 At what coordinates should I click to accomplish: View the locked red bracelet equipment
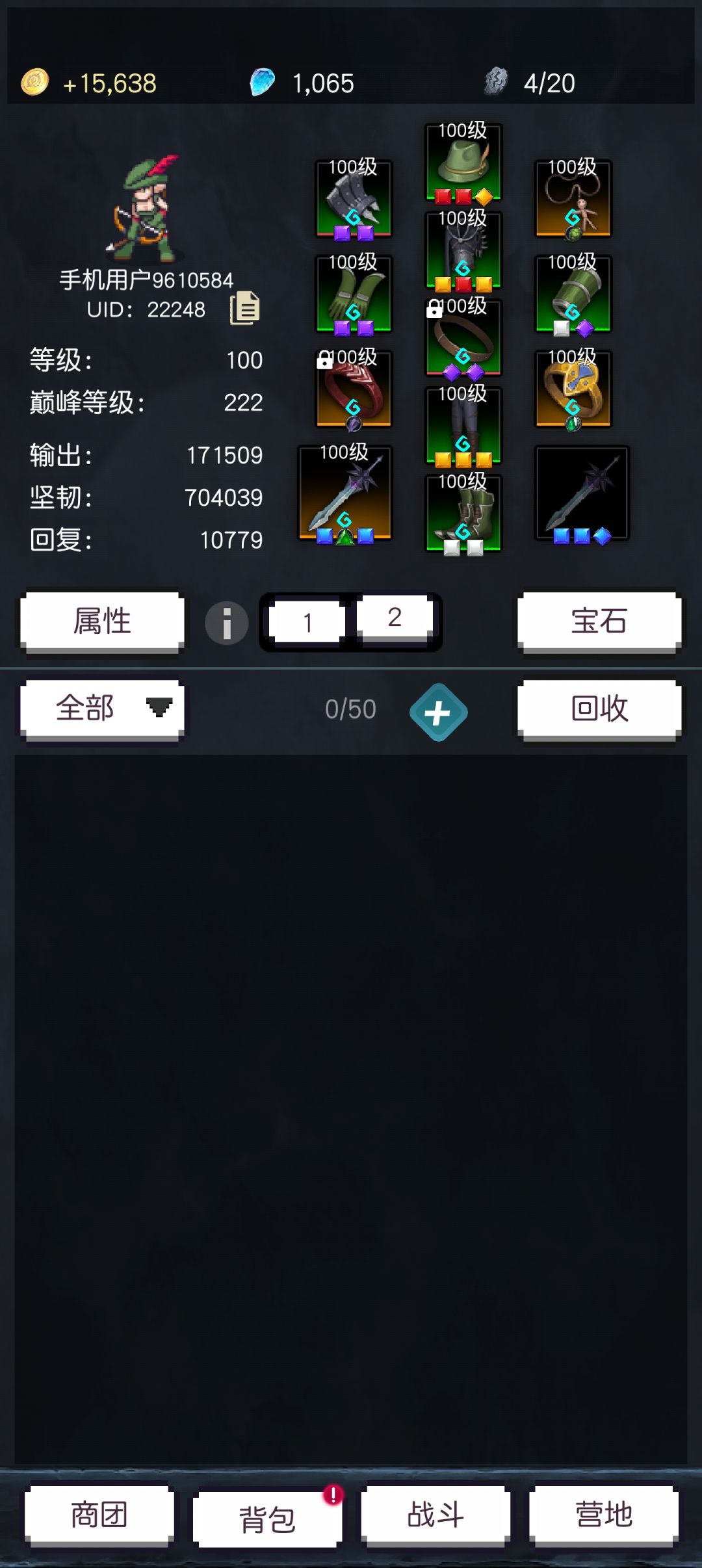click(x=354, y=389)
